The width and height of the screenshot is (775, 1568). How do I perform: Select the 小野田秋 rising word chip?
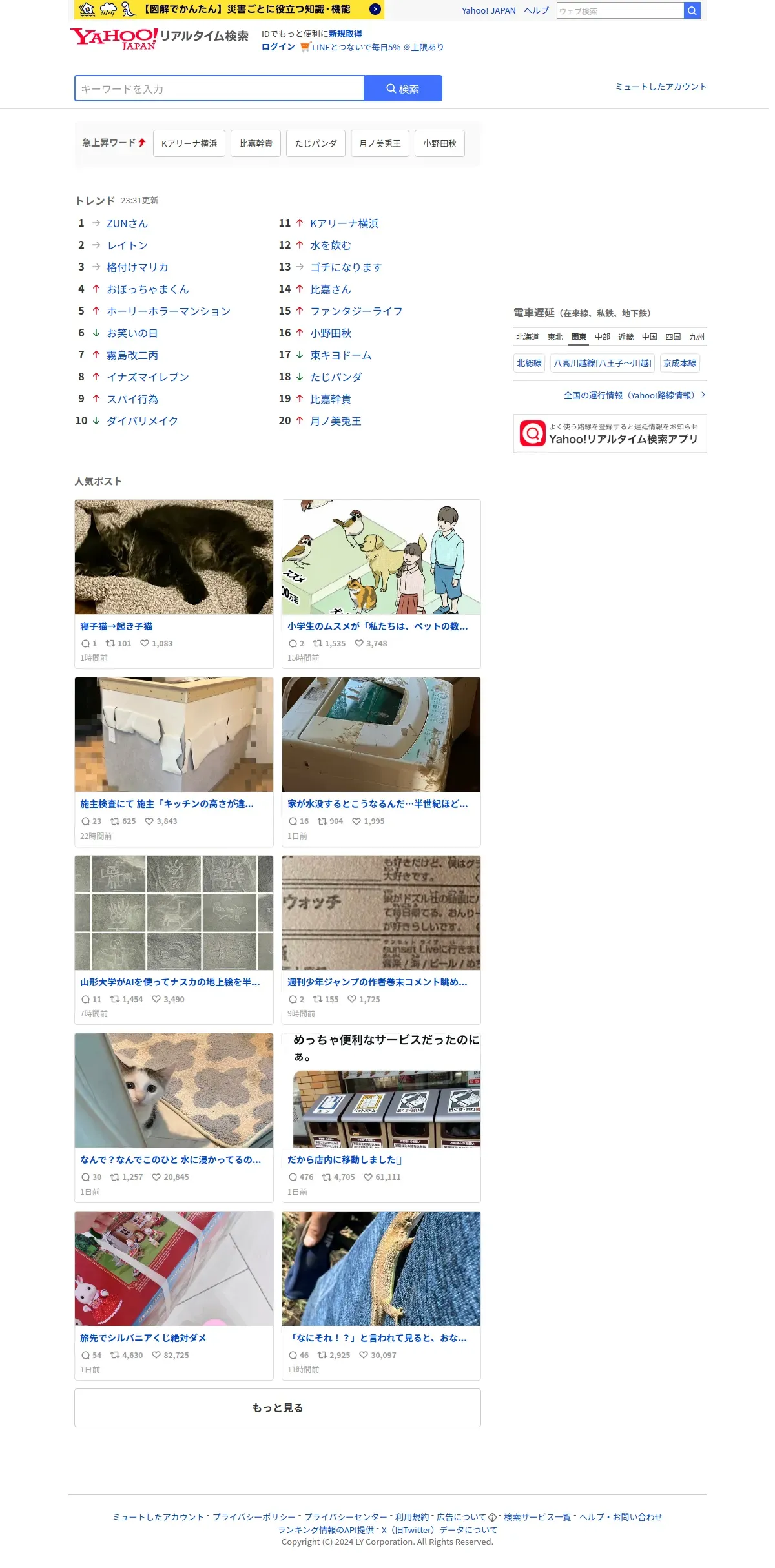click(x=440, y=143)
